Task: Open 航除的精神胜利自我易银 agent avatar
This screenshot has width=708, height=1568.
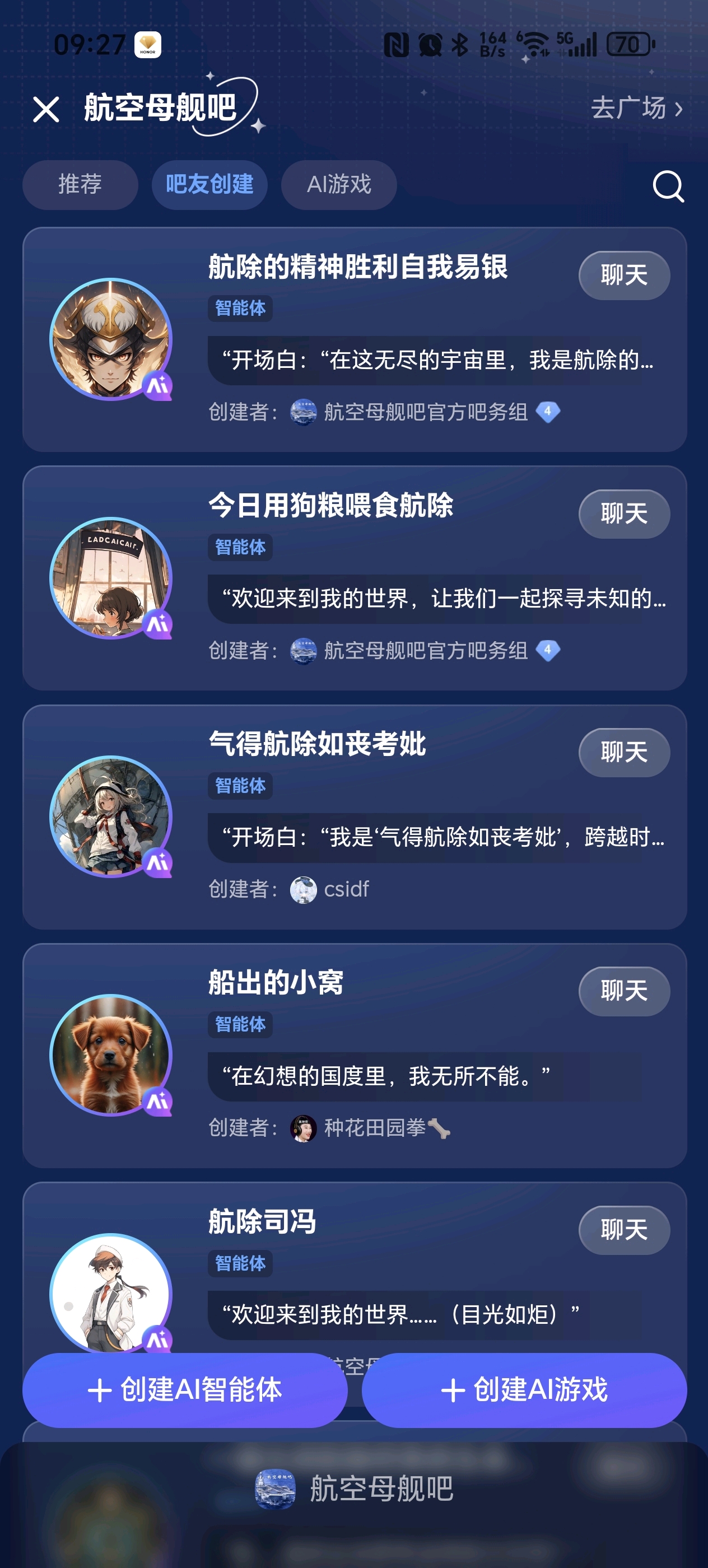Action: (110, 339)
